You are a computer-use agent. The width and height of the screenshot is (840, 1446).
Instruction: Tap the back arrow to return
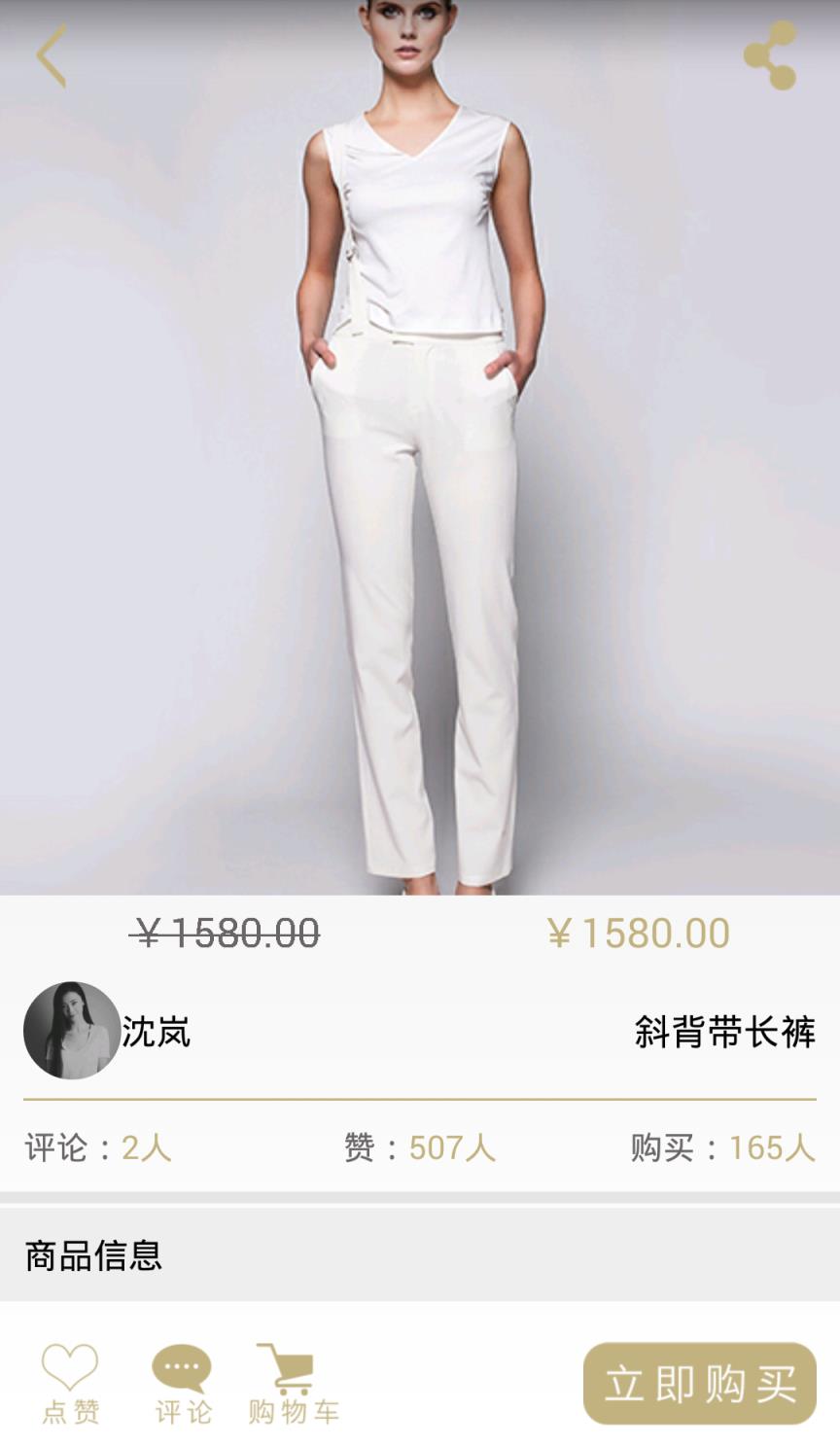coord(51,55)
